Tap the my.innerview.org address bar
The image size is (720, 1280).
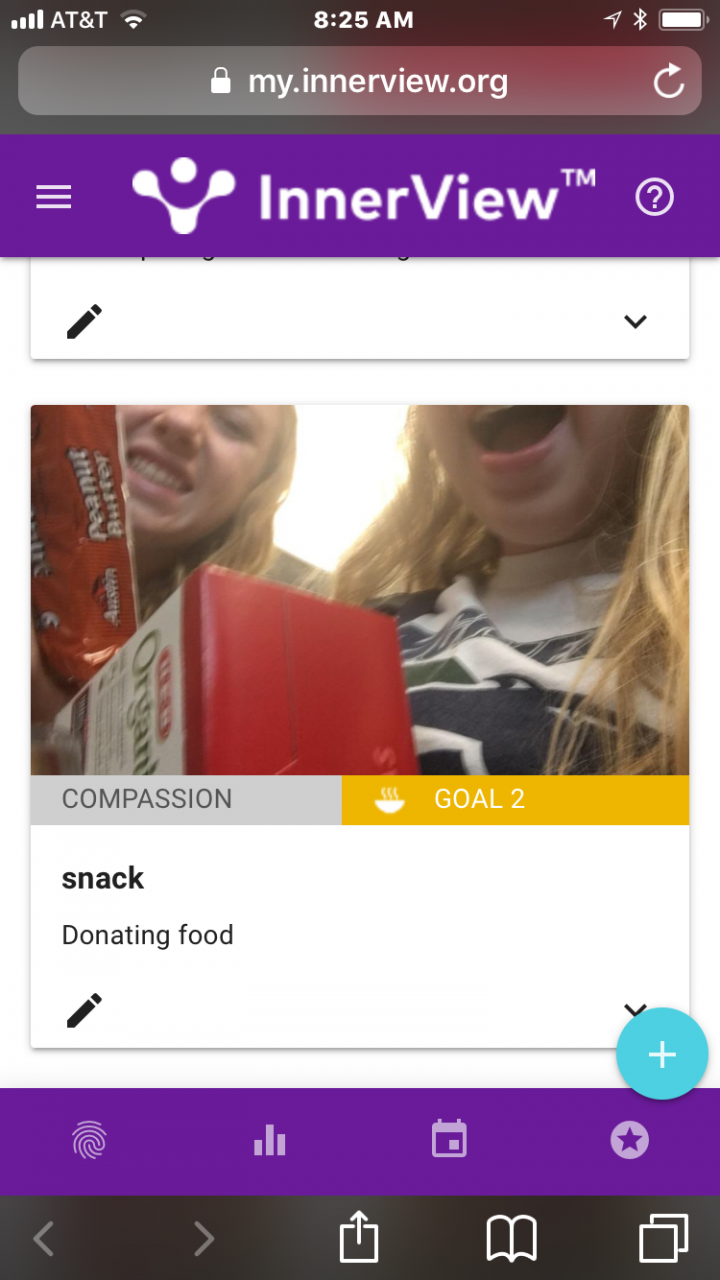(360, 82)
